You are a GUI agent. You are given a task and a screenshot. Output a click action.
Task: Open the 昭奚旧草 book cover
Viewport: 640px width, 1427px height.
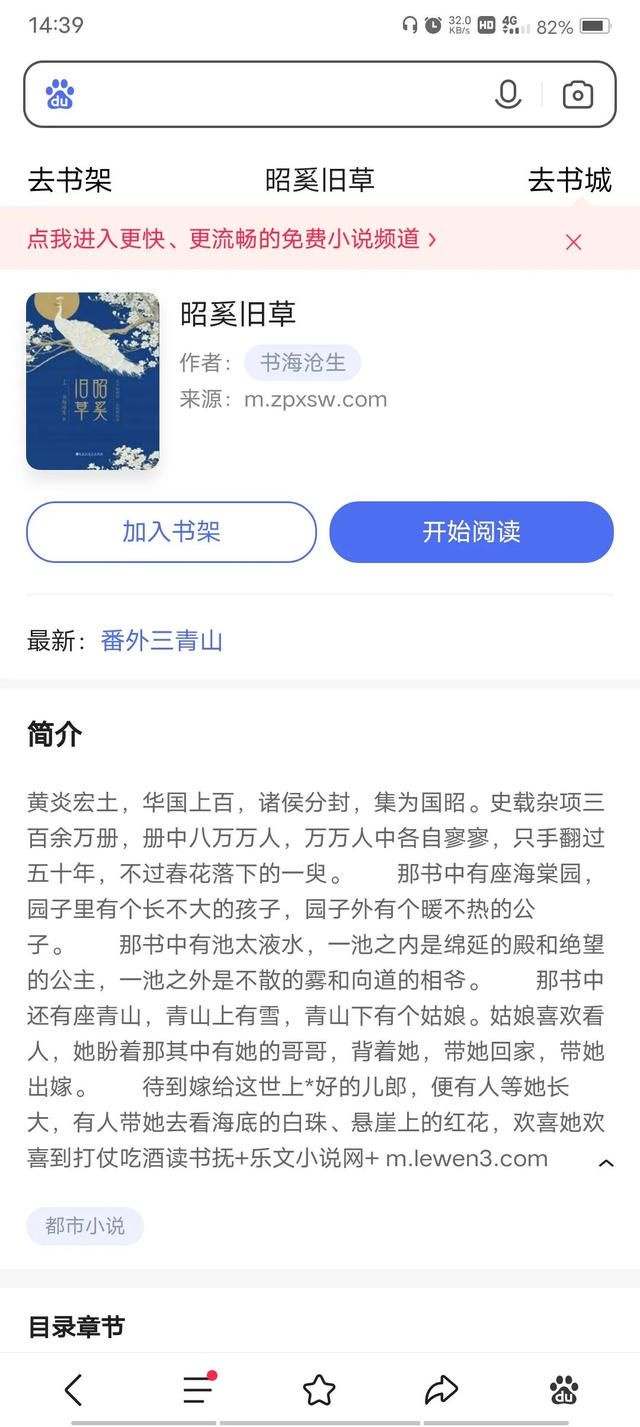pyautogui.click(x=92, y=381)
